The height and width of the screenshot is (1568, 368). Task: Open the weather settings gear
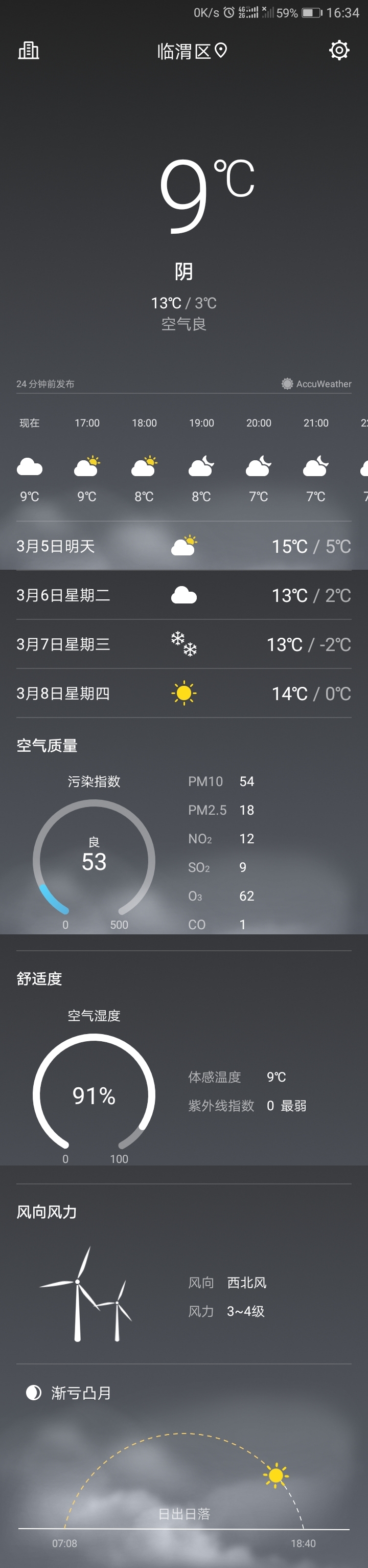pyautogui.click(x=339, y=50)
